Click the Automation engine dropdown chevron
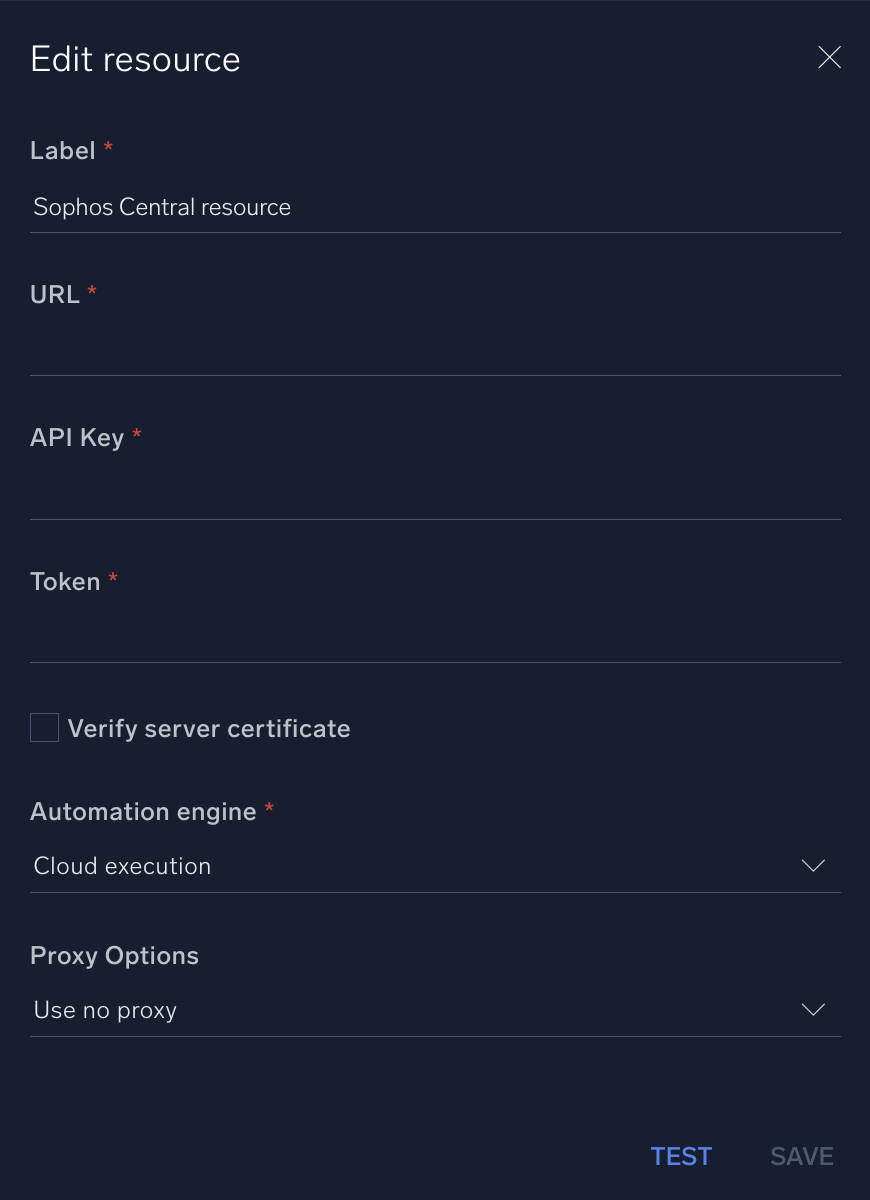Screen dimensions: 870x1200 coord(812,866)
